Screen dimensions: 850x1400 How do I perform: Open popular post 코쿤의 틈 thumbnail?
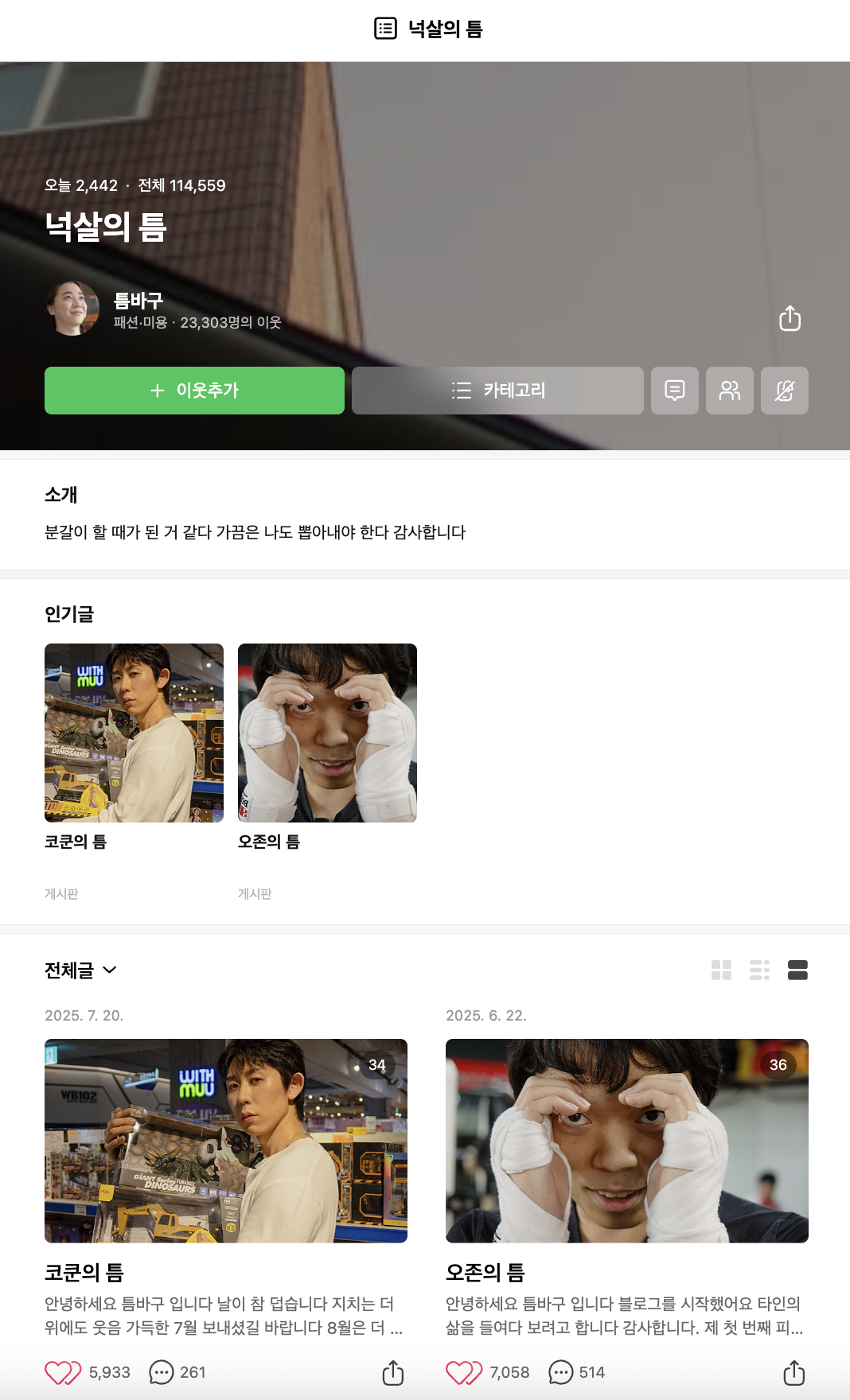[134, 733]
